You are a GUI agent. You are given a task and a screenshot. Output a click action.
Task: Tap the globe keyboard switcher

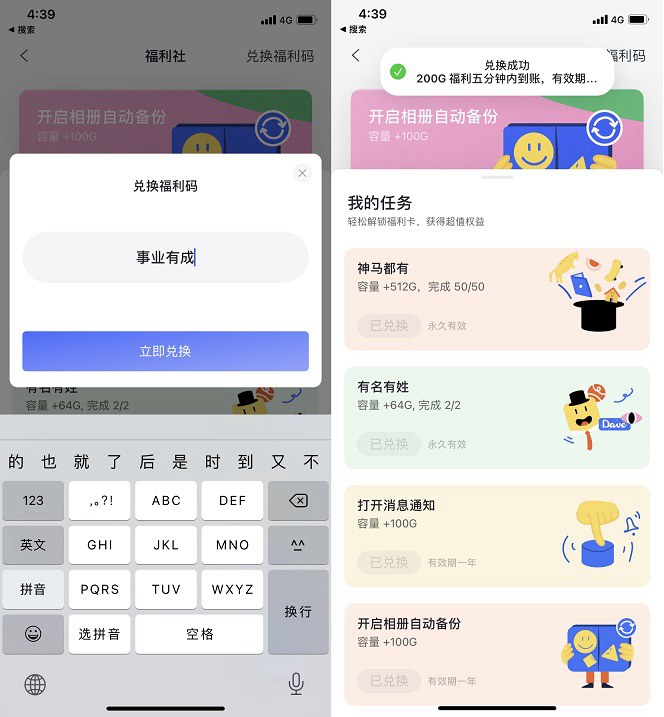pos(35,684)
